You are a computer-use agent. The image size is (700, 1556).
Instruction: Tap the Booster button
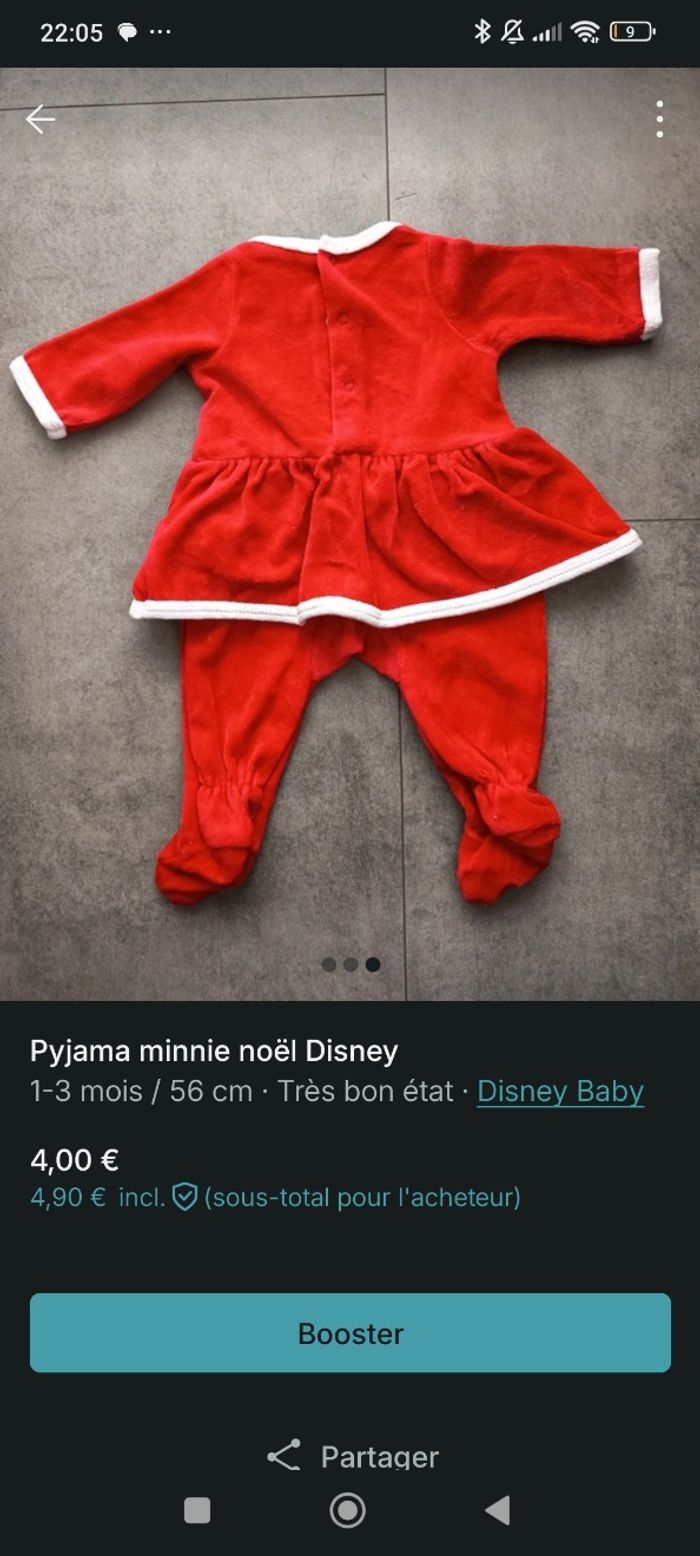click(x=350, y=1333)
